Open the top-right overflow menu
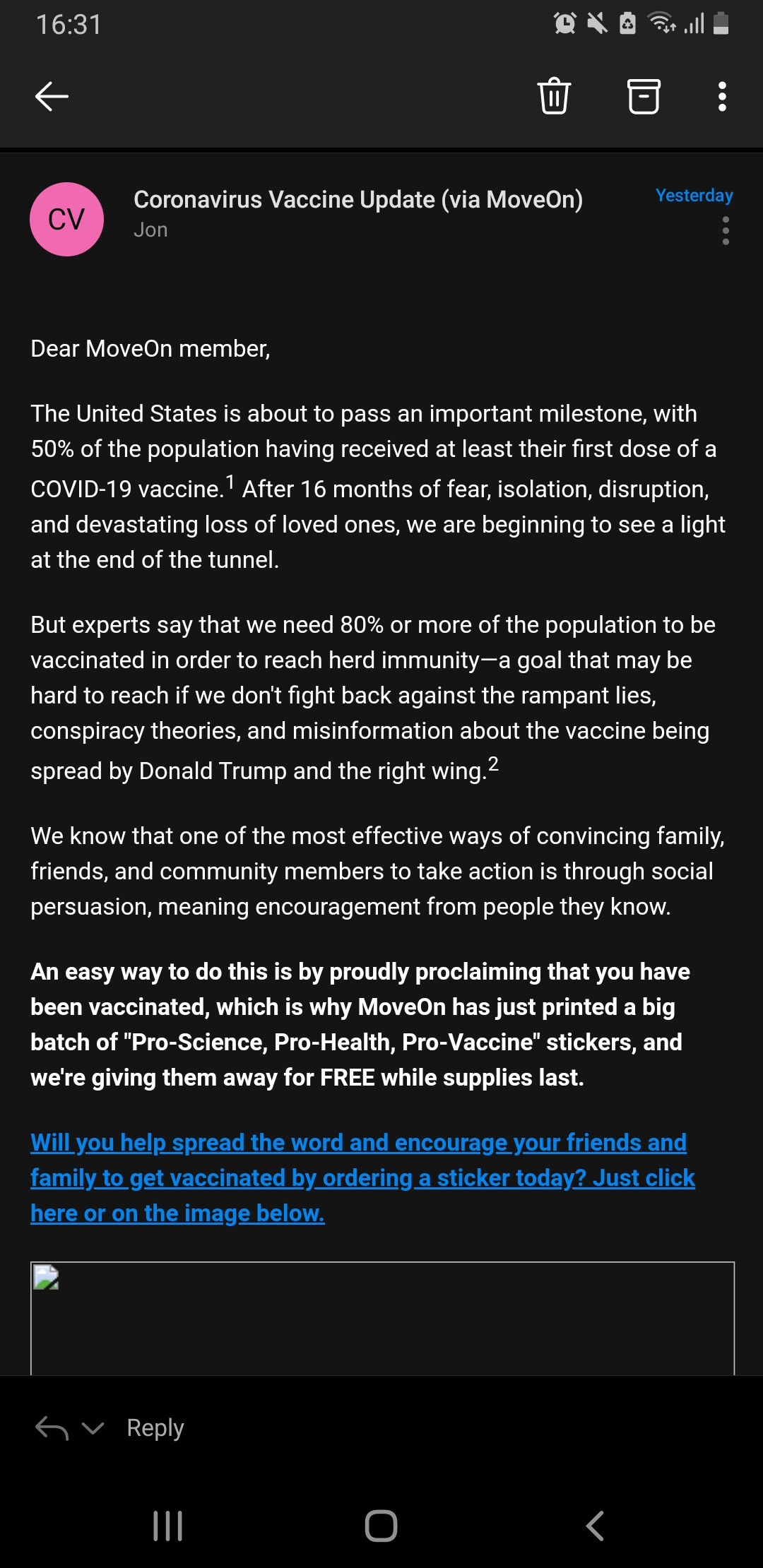This screenshot has width=763, height=1568. pos(721,98)
